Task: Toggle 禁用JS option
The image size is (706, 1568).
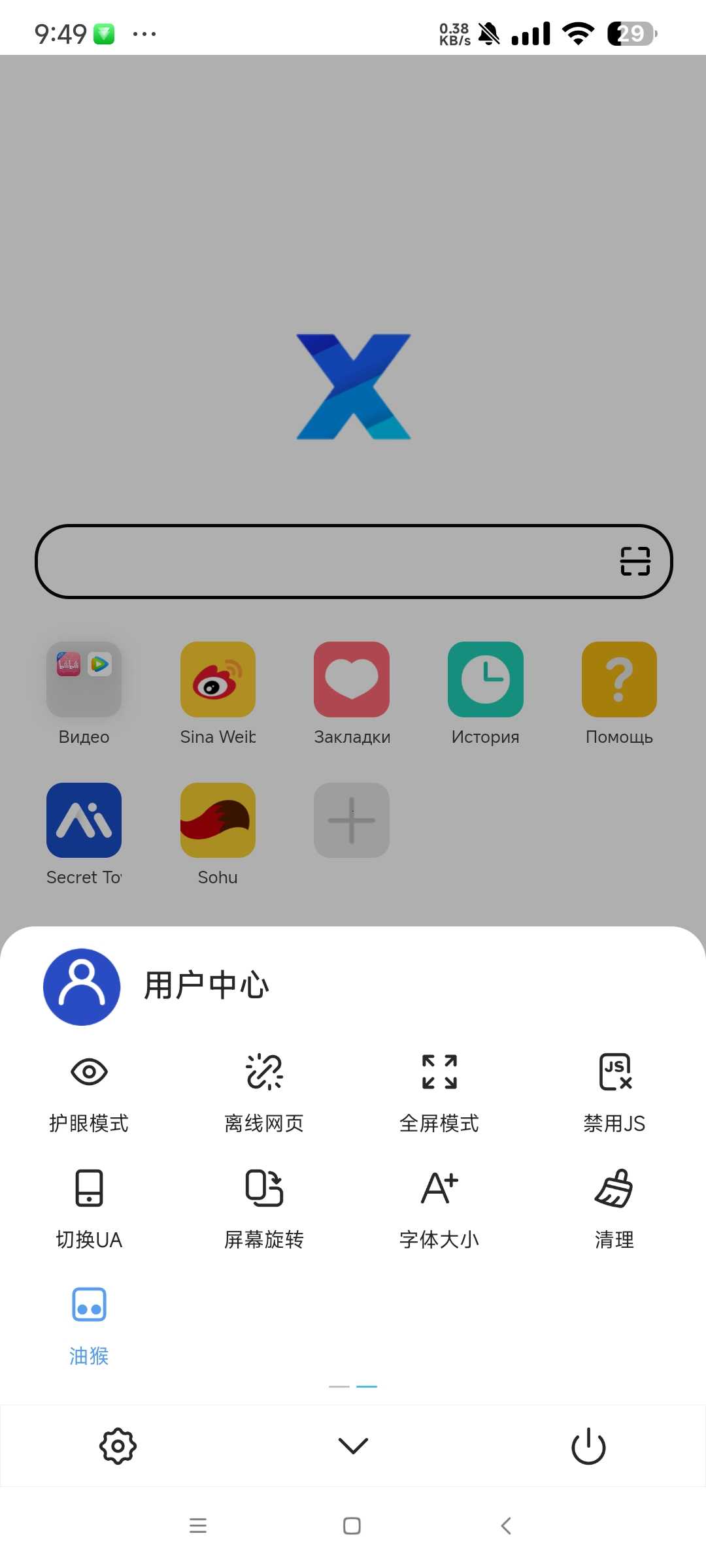Action: (x=614, y=1088)
